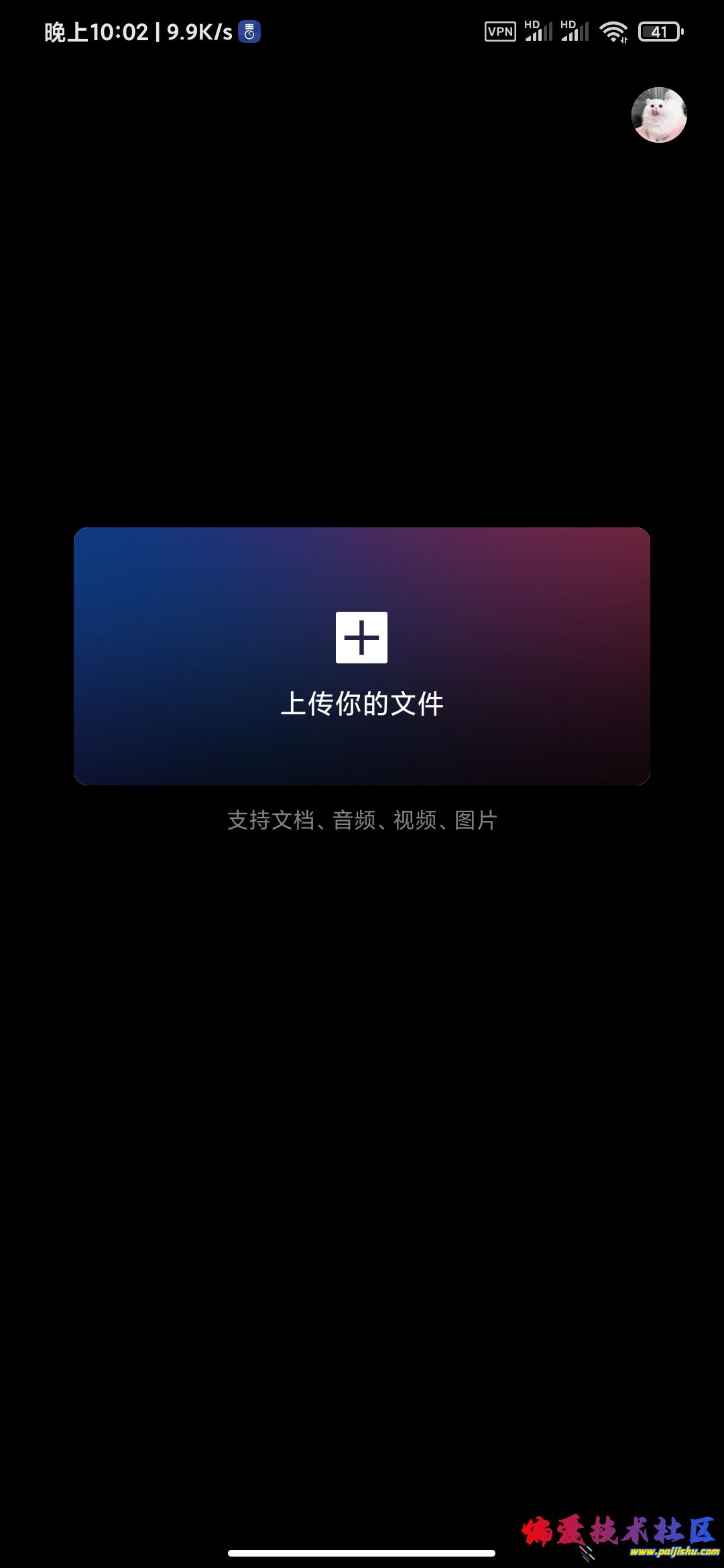Open the profile avatar

659,115
